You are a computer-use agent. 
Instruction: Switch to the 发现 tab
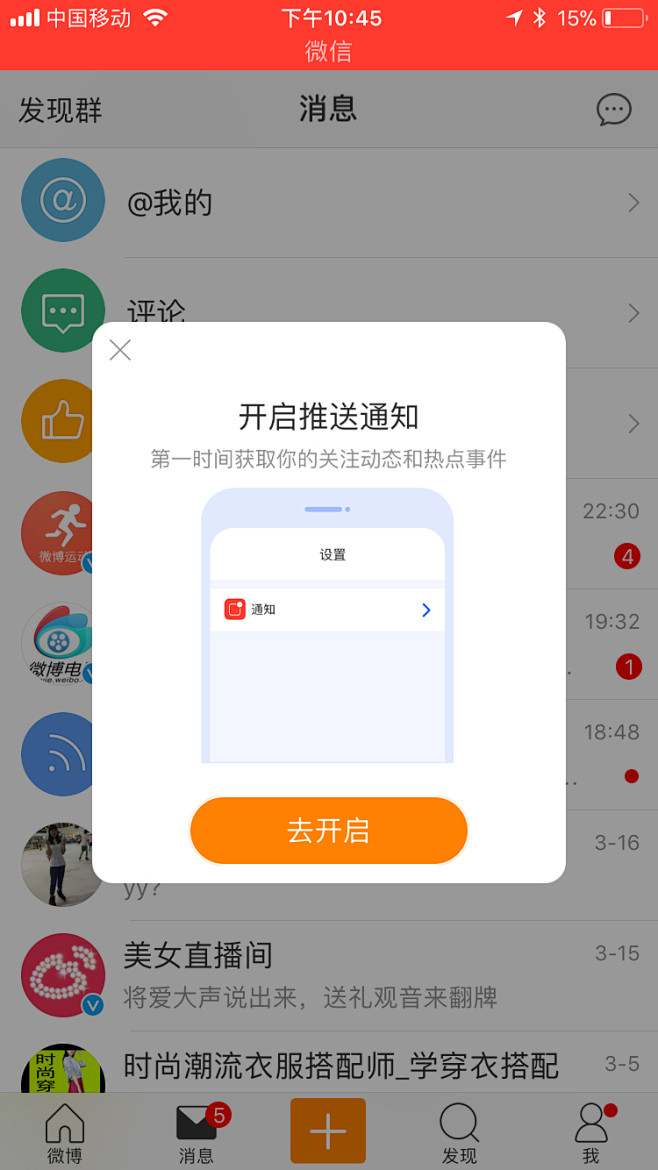point(460,1134)
